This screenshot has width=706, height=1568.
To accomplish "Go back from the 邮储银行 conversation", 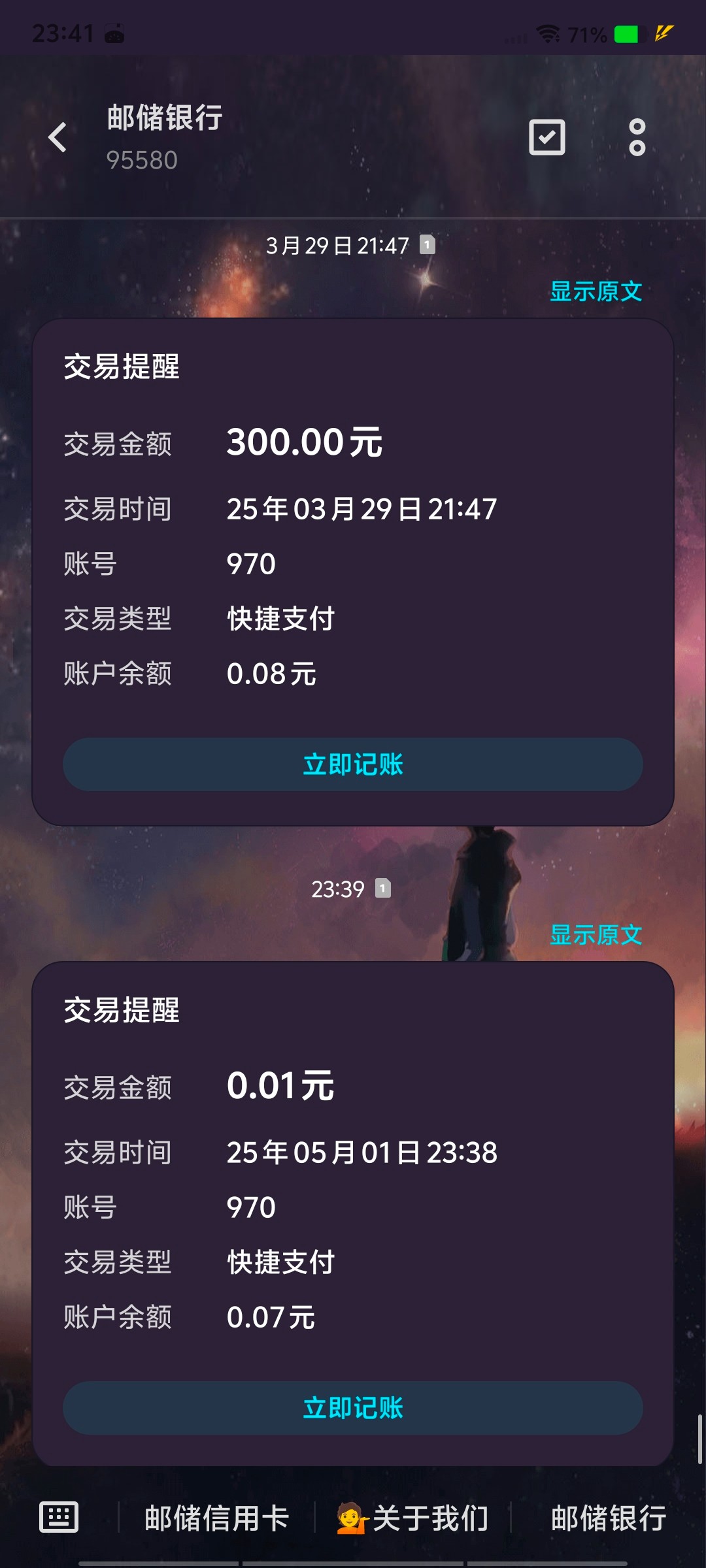I will 58,137.
